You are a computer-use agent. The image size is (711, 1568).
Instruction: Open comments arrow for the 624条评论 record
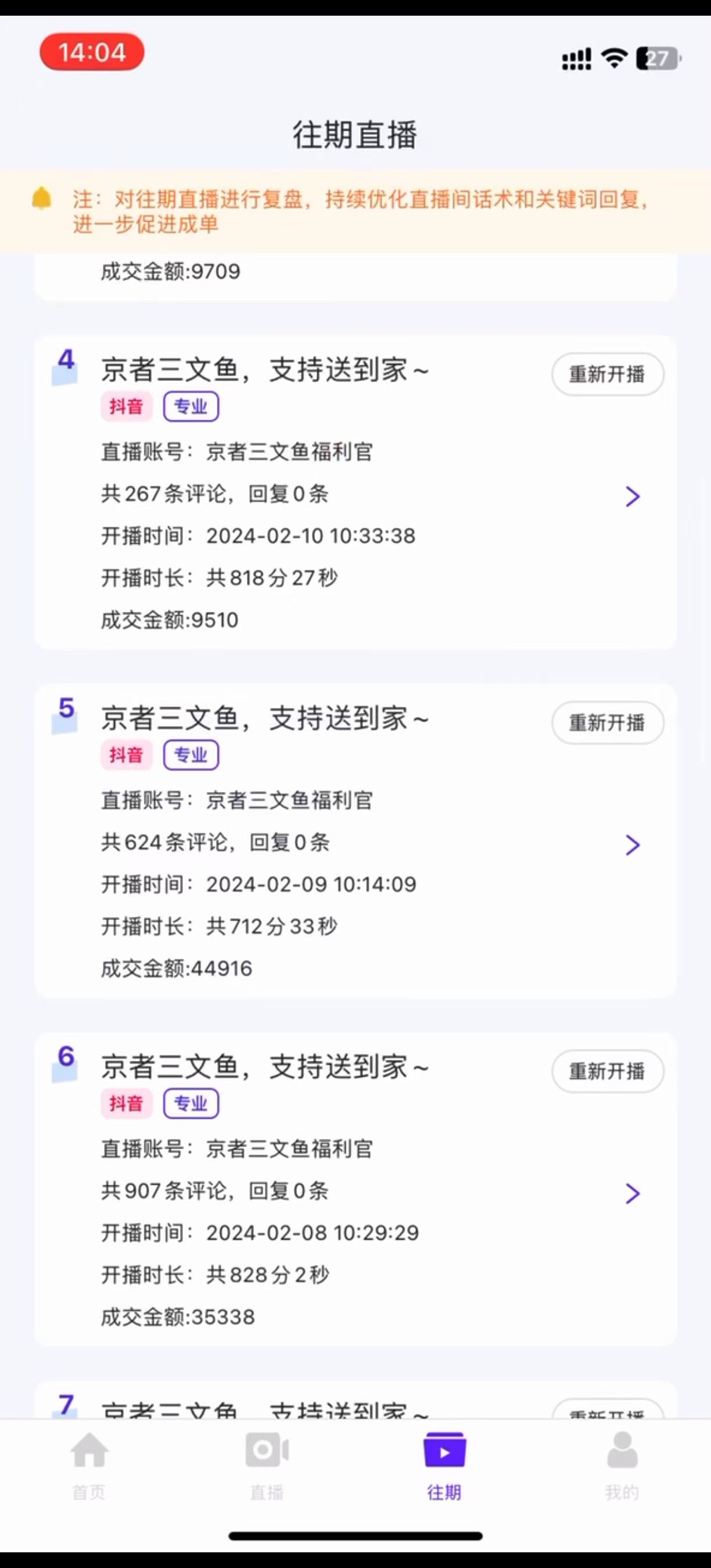[633, 844]
